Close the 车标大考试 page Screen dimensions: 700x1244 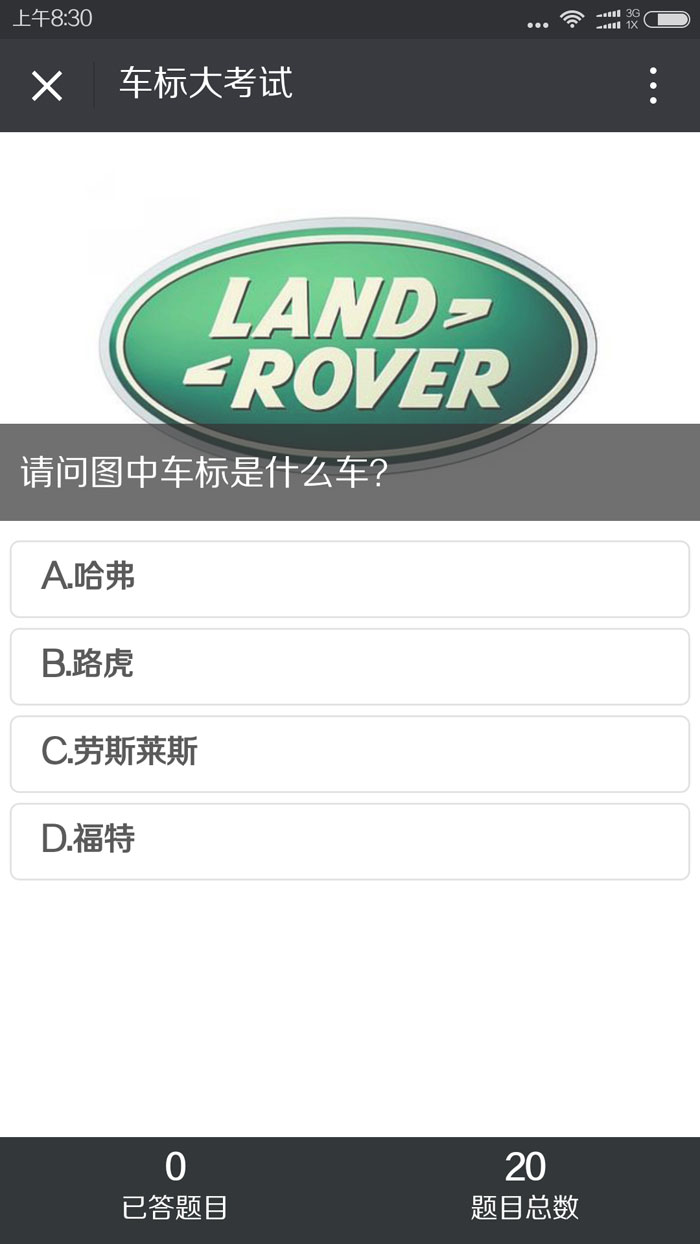[x=47, y=86]
